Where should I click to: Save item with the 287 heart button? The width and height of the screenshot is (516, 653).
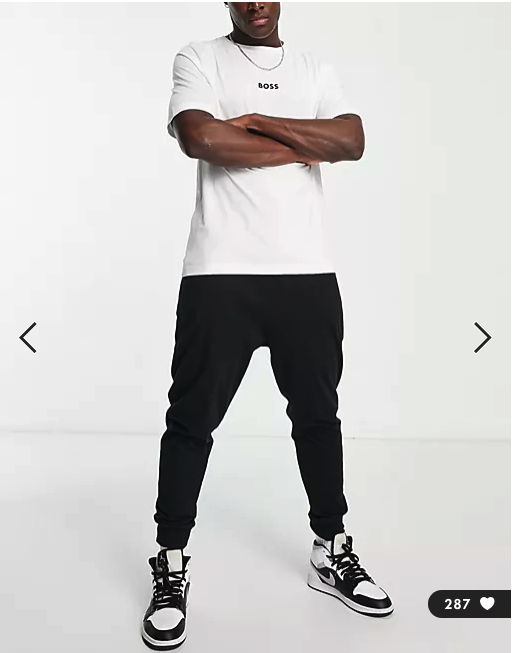[x=469, y=604]
